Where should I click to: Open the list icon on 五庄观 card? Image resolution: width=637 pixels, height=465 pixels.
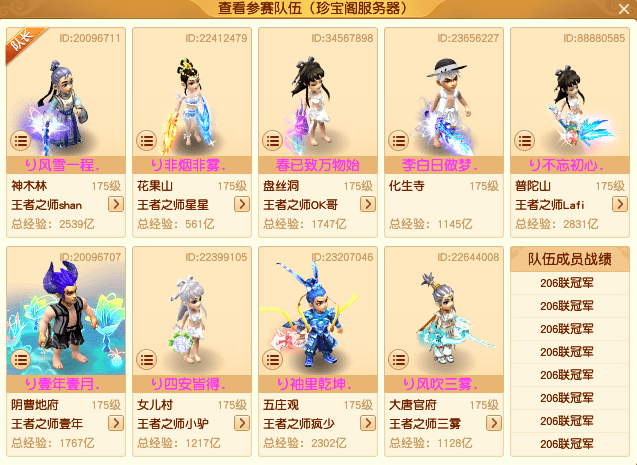(272, 358)
